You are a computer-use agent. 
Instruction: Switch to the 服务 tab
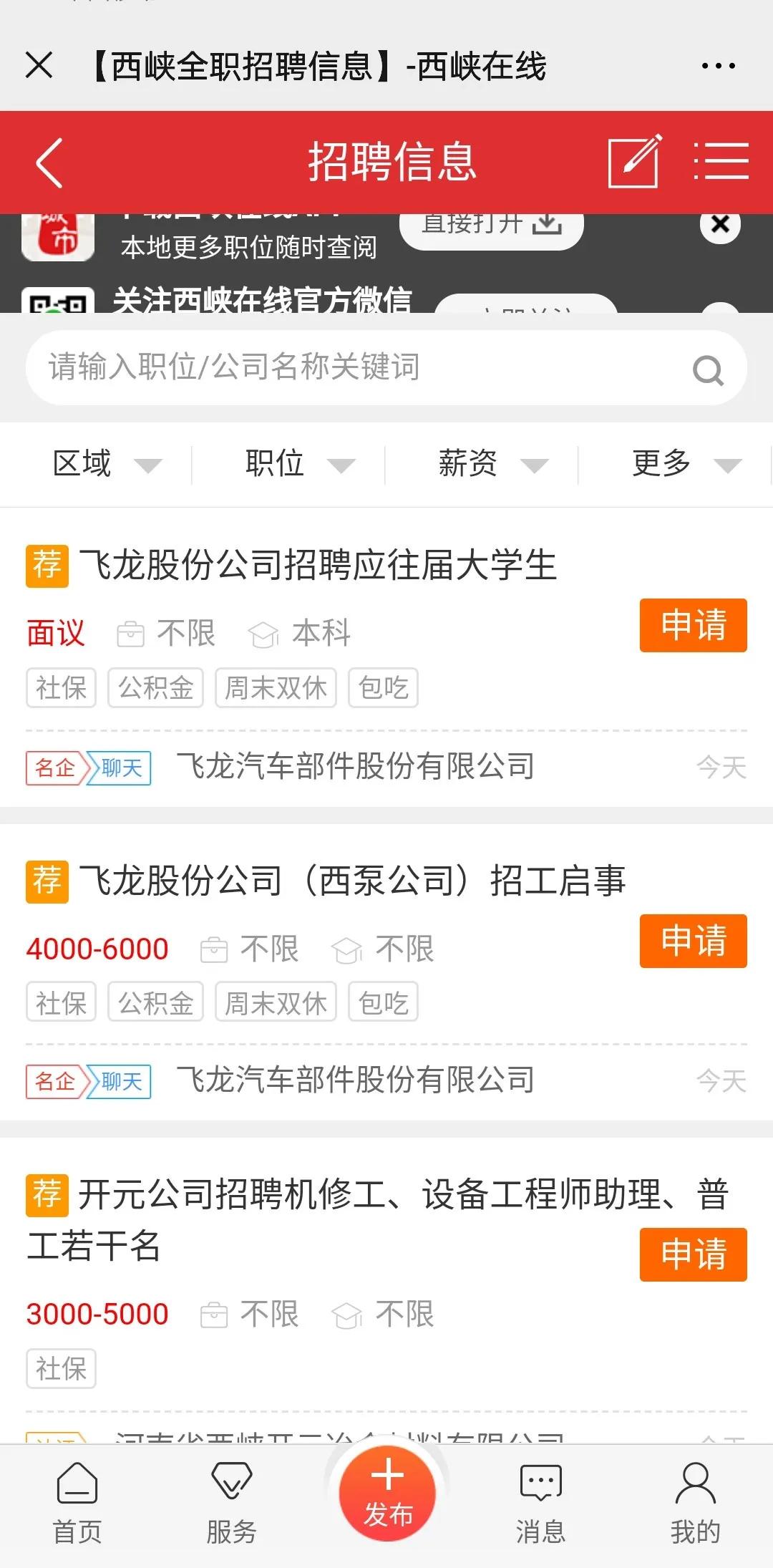(x=231, y=1504)
